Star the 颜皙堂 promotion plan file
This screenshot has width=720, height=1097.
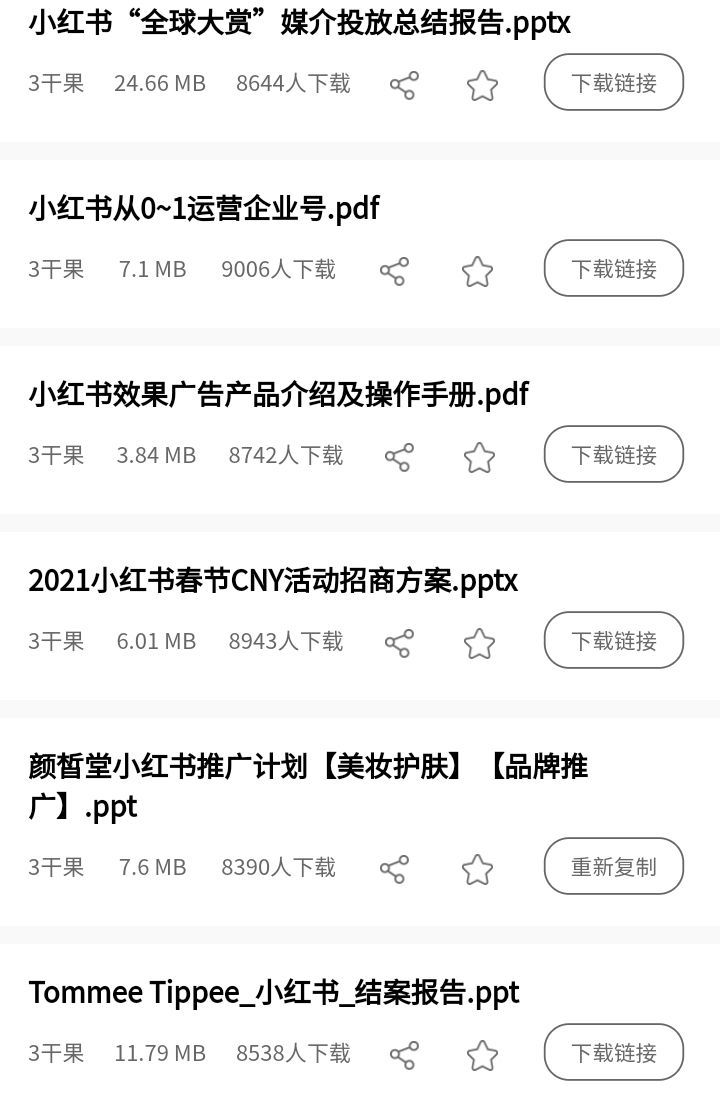click(477, 868)
